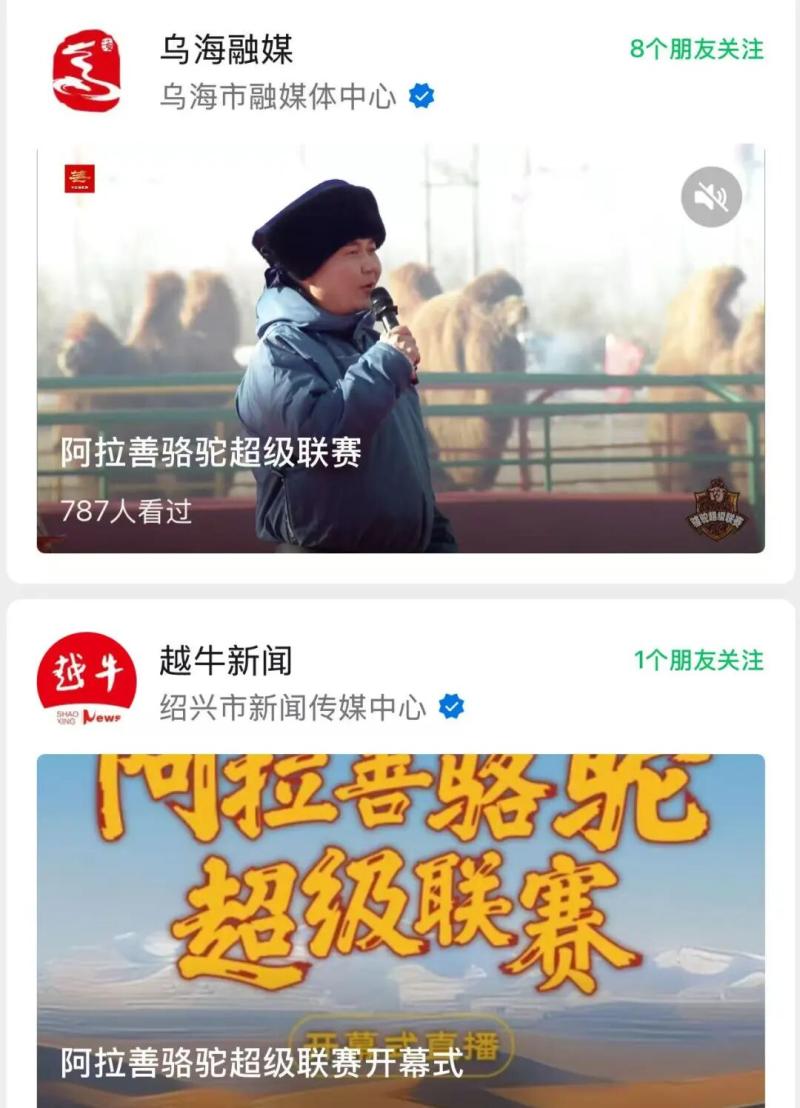Unmute the 乌海融媒 live video
Image resolution: width=800 pixels, height=1108 pixels.
[x=711, y=197]
